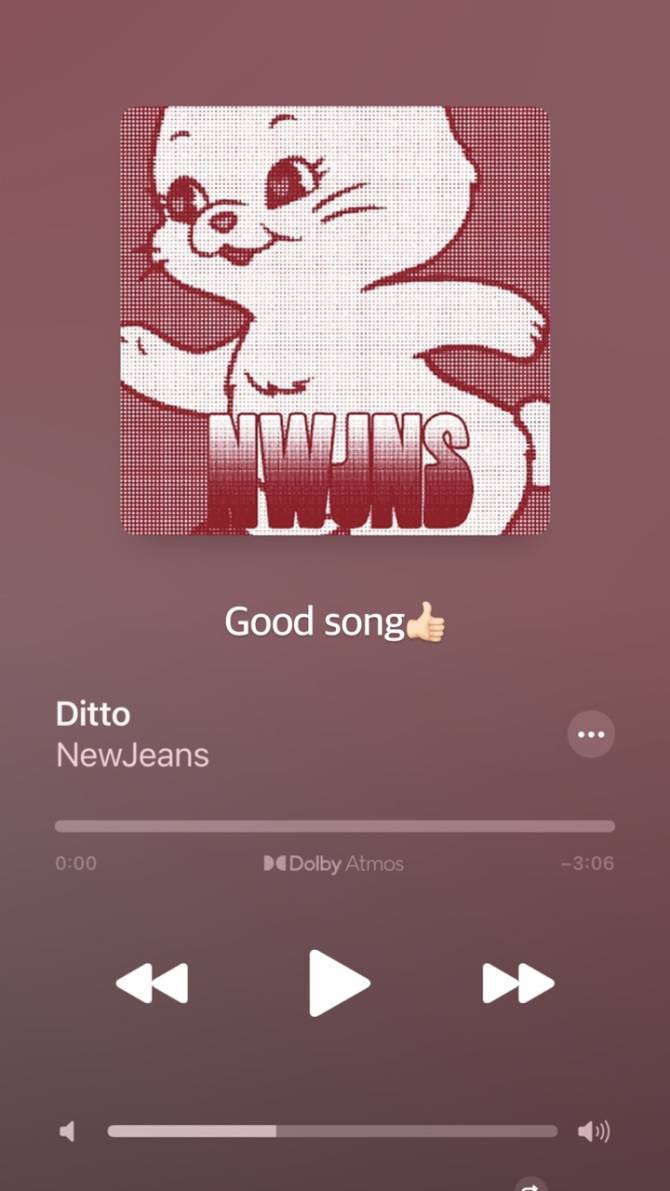Tap the volume slider

point(332,1131)
